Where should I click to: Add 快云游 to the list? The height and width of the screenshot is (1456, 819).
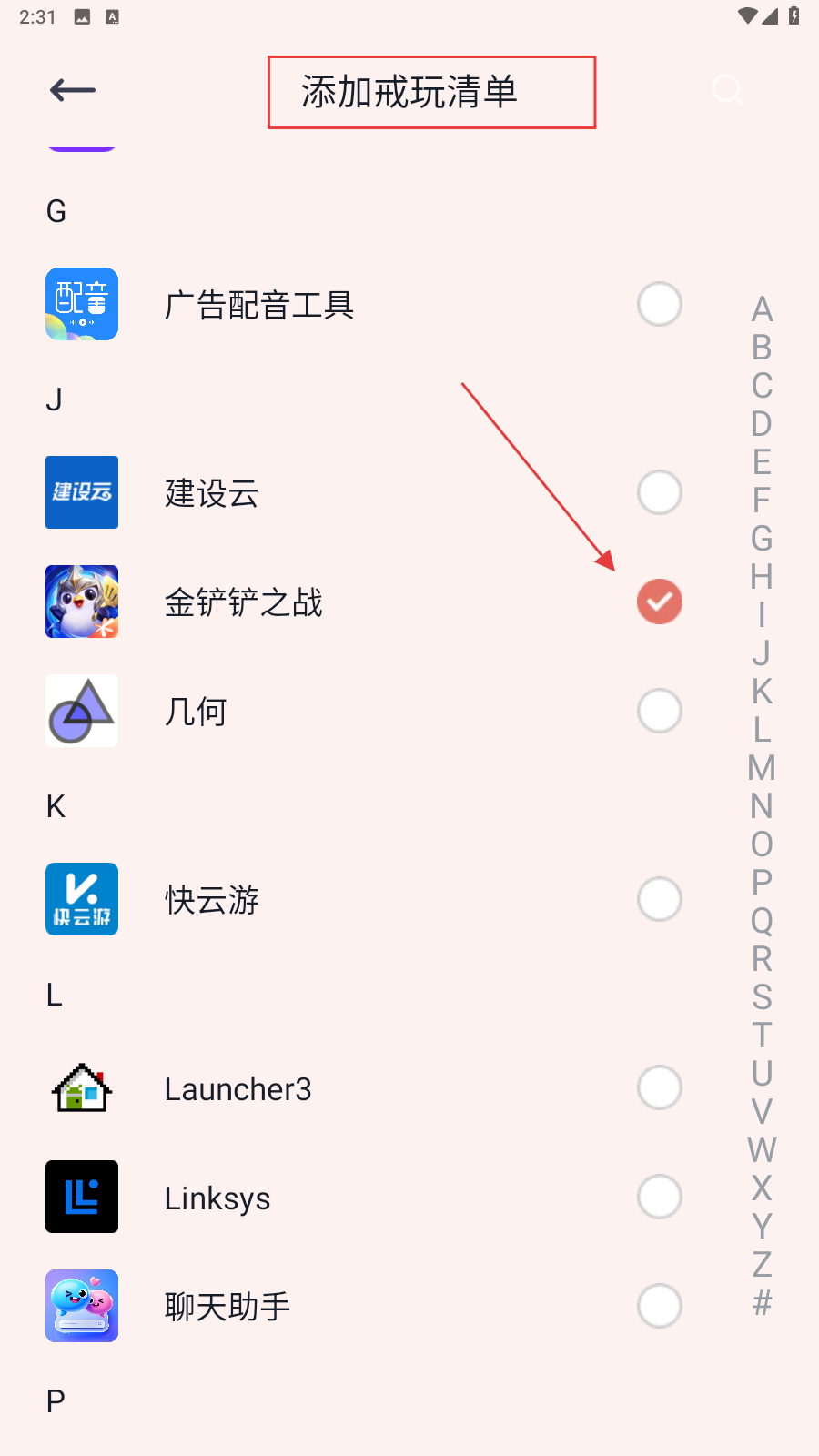660,899
